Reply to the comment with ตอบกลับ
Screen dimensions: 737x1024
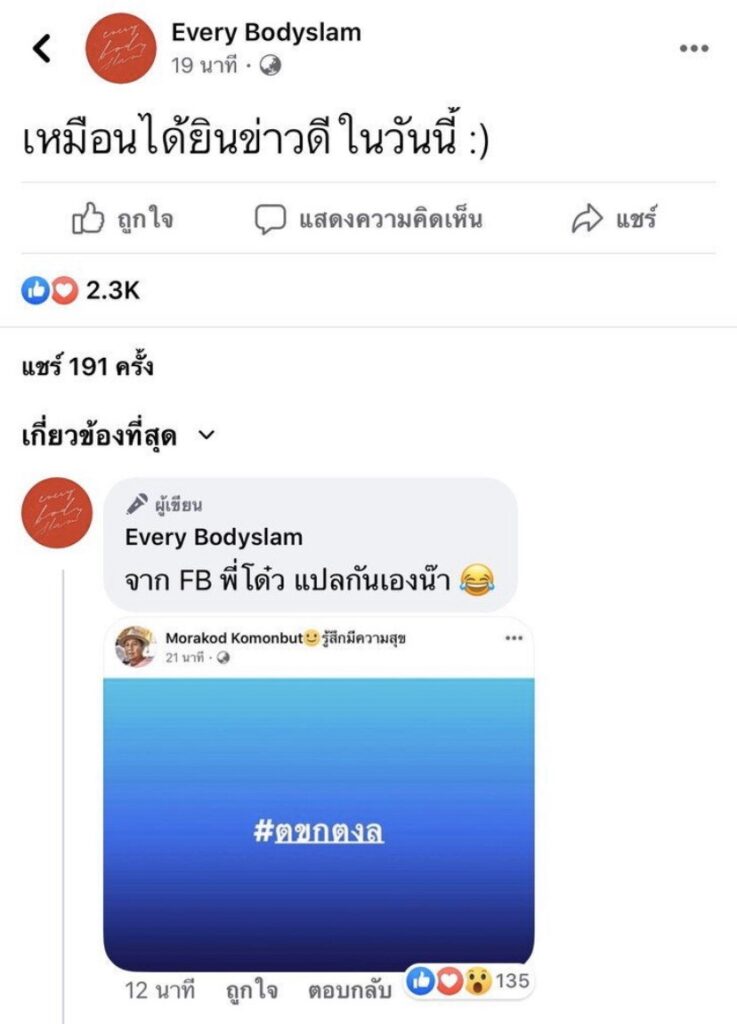point(350,991)
